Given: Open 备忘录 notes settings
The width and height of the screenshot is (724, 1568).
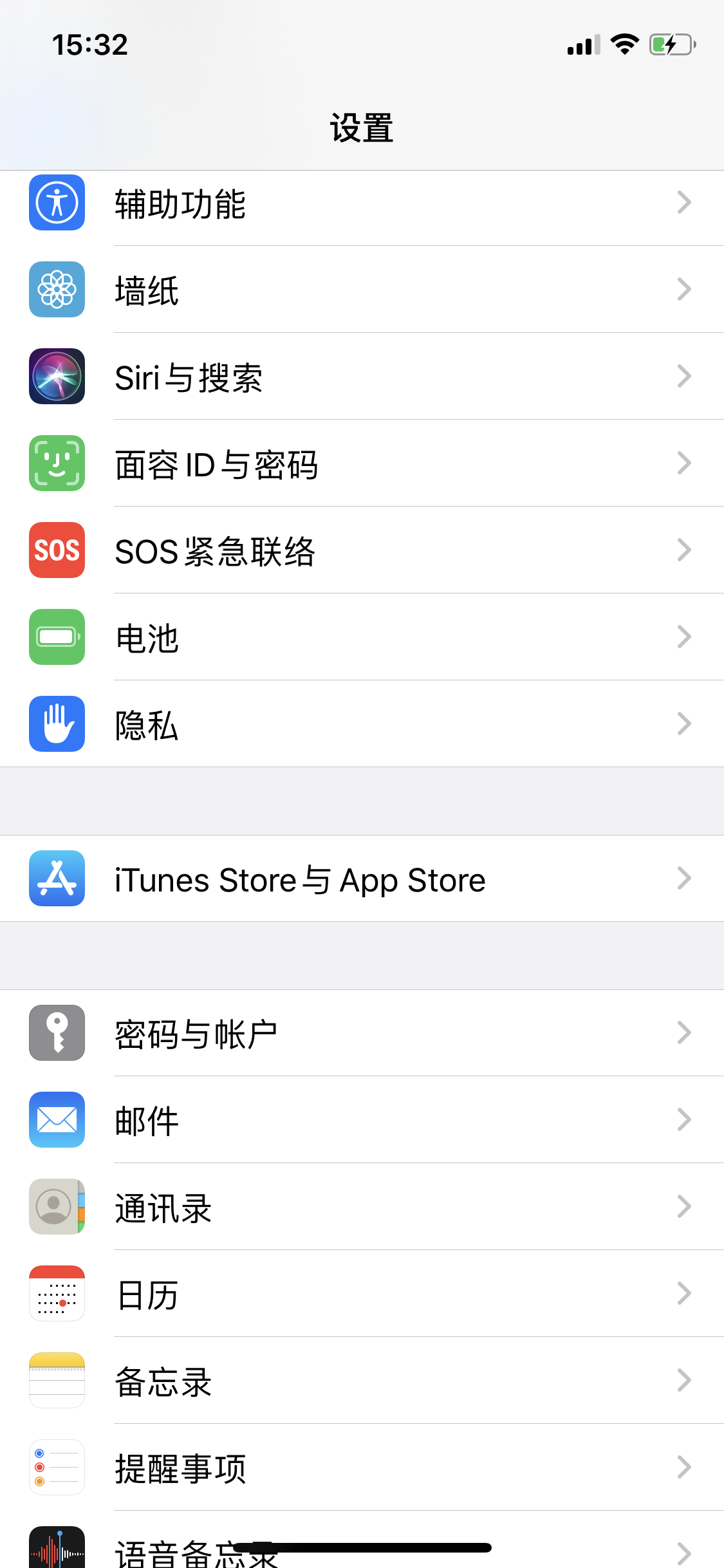Looking at the screenshot, I should (360, 1381).
